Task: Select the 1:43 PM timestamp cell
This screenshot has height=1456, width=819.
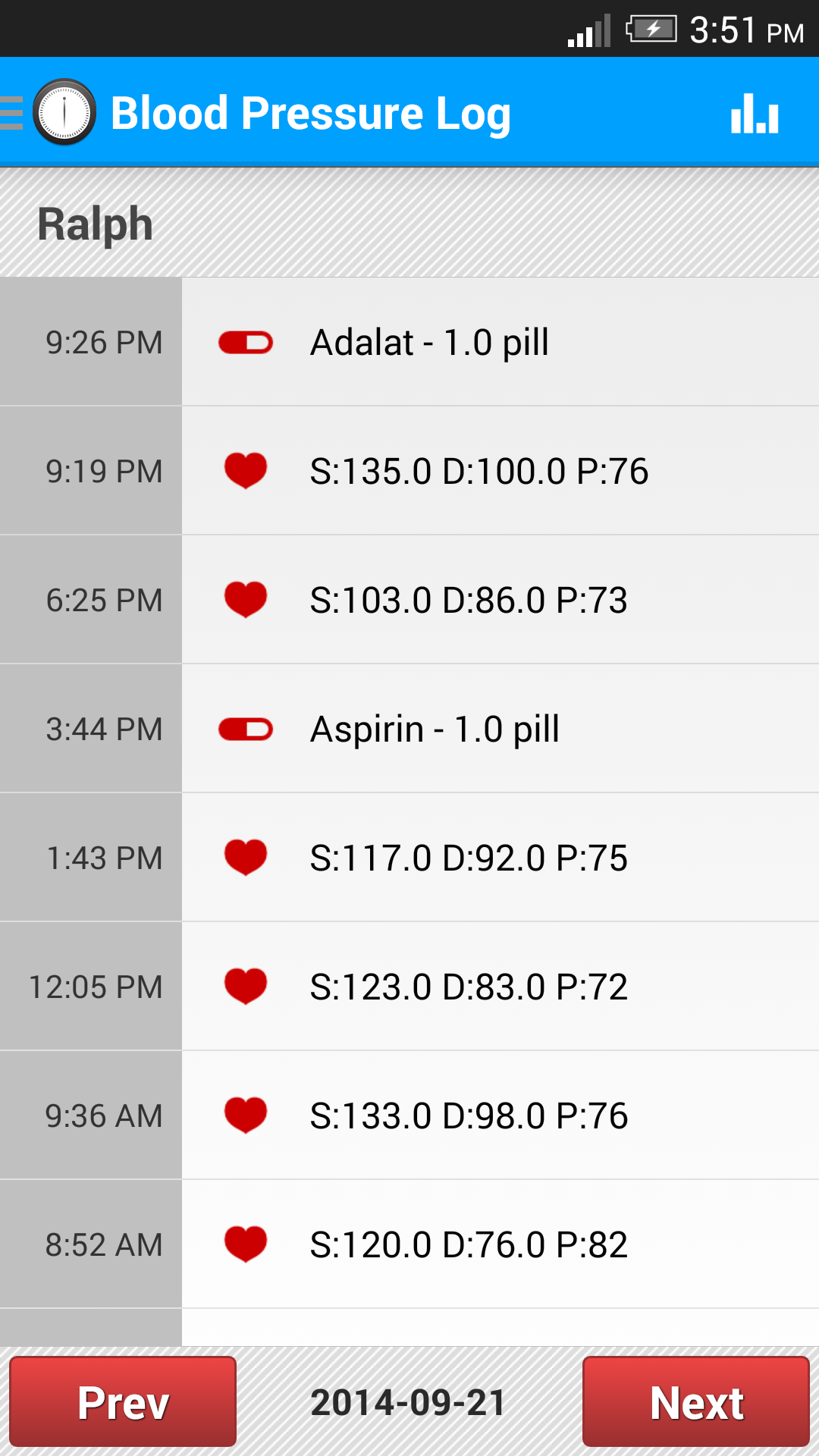Action: 91,858
